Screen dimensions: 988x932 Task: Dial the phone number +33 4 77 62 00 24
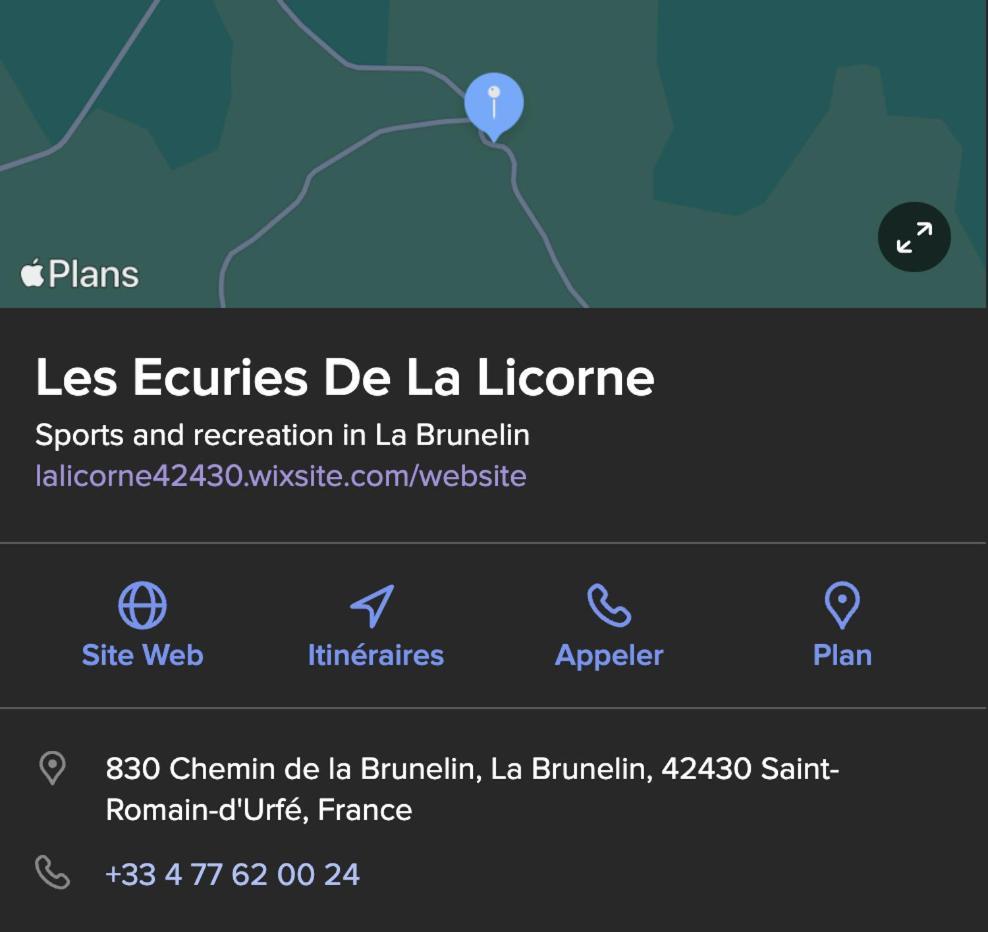232,874
